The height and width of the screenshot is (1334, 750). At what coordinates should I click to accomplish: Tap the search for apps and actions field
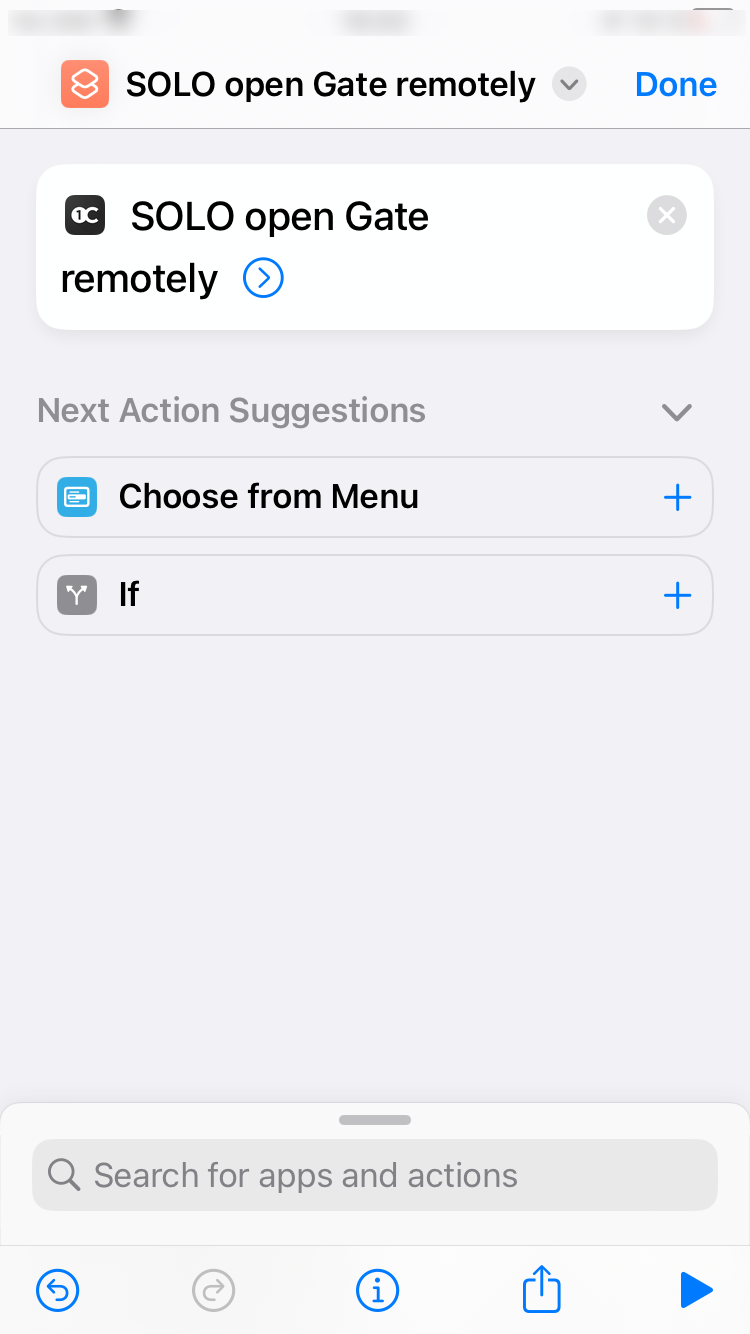click(375, 1175)
